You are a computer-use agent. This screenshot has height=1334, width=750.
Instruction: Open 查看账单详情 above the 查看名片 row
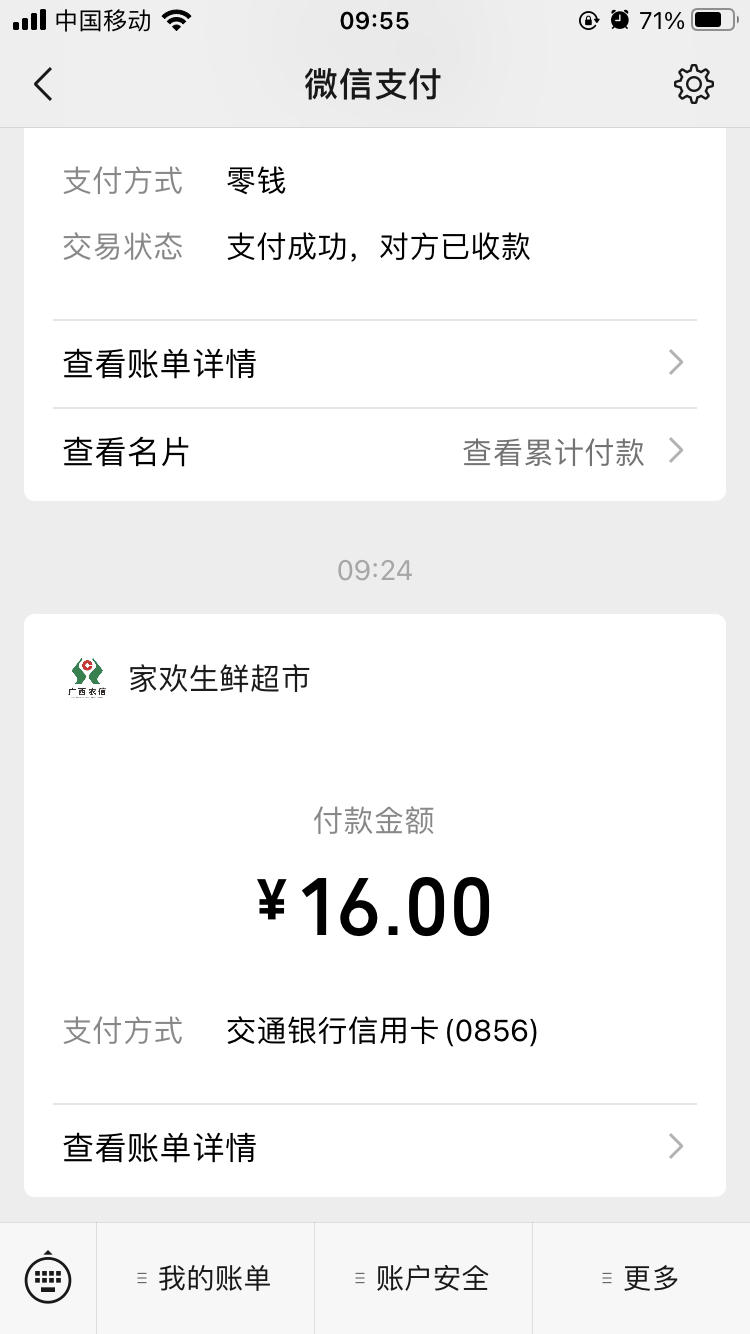click(x=375, y=364)
